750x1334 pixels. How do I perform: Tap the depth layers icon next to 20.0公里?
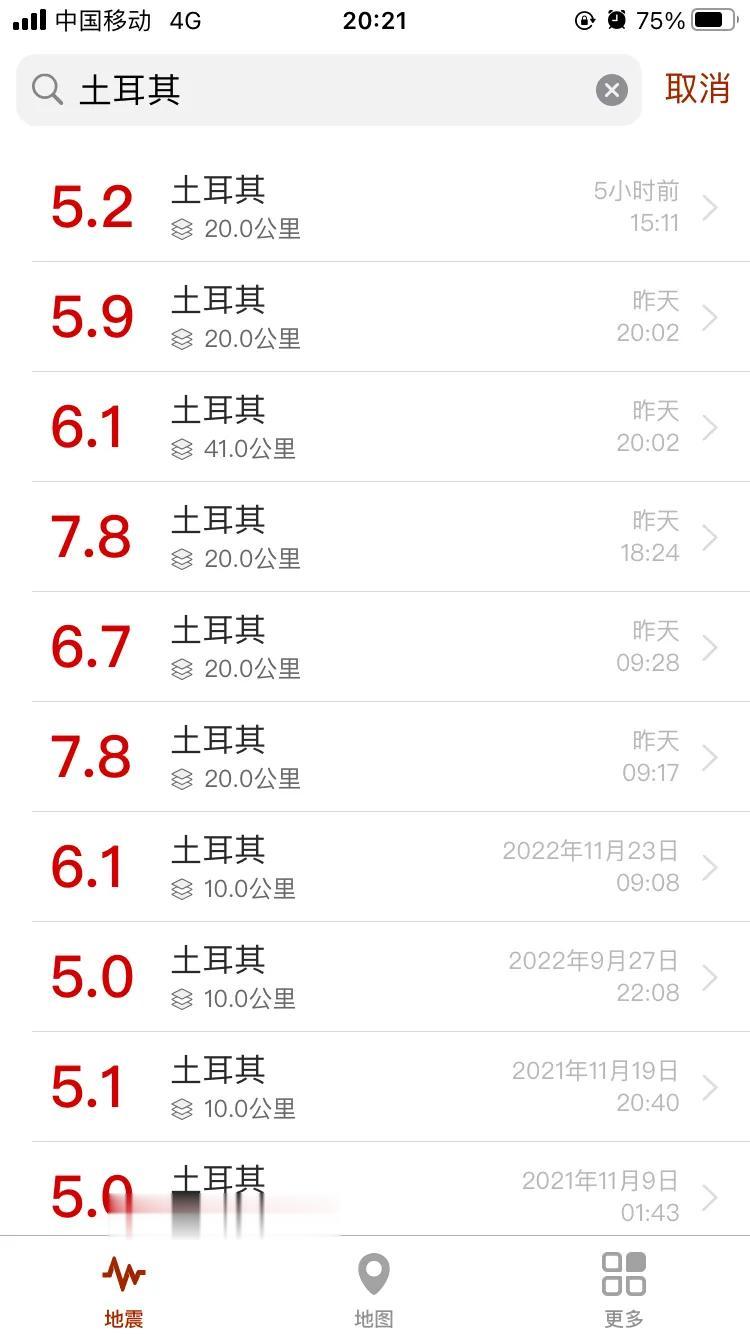[182, 228]
